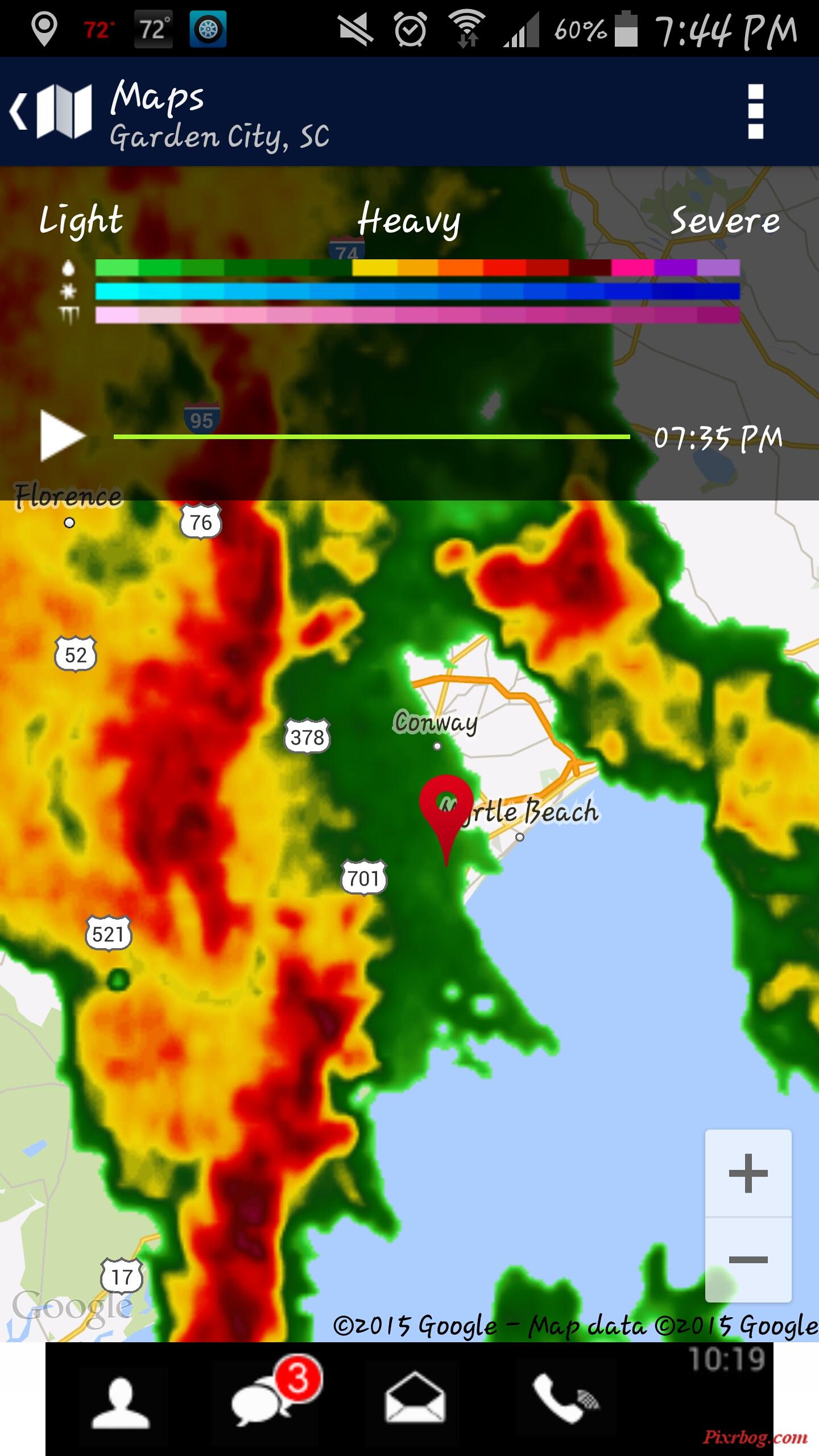Open the contacts shortcut
The image size is (819, 1456).
121,1402
